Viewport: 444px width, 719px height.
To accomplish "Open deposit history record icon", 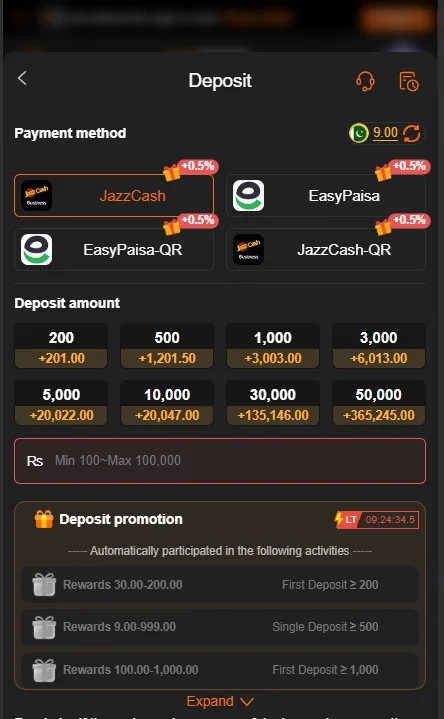I will pos(408,81).
